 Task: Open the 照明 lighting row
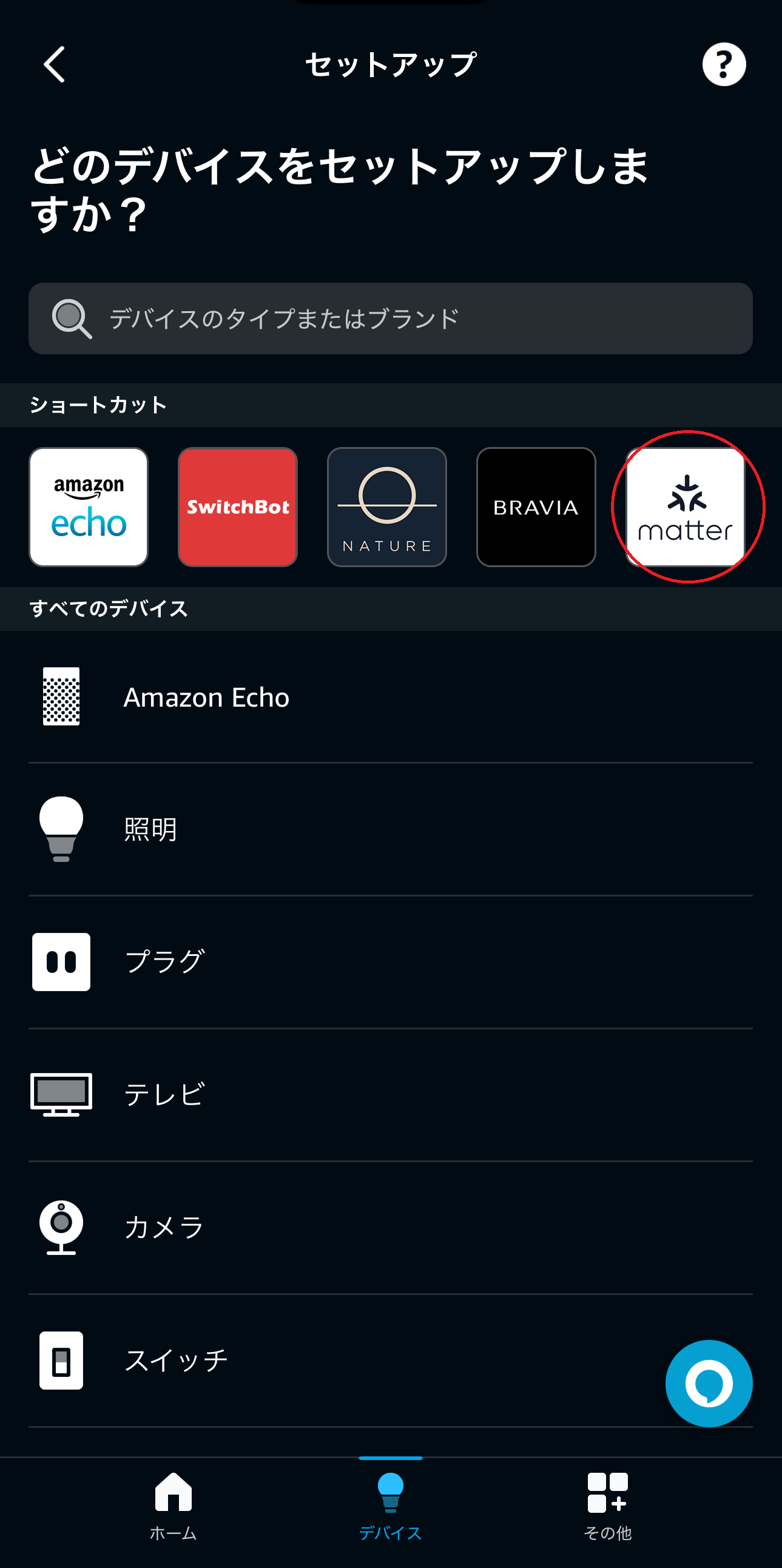[391, 829]
